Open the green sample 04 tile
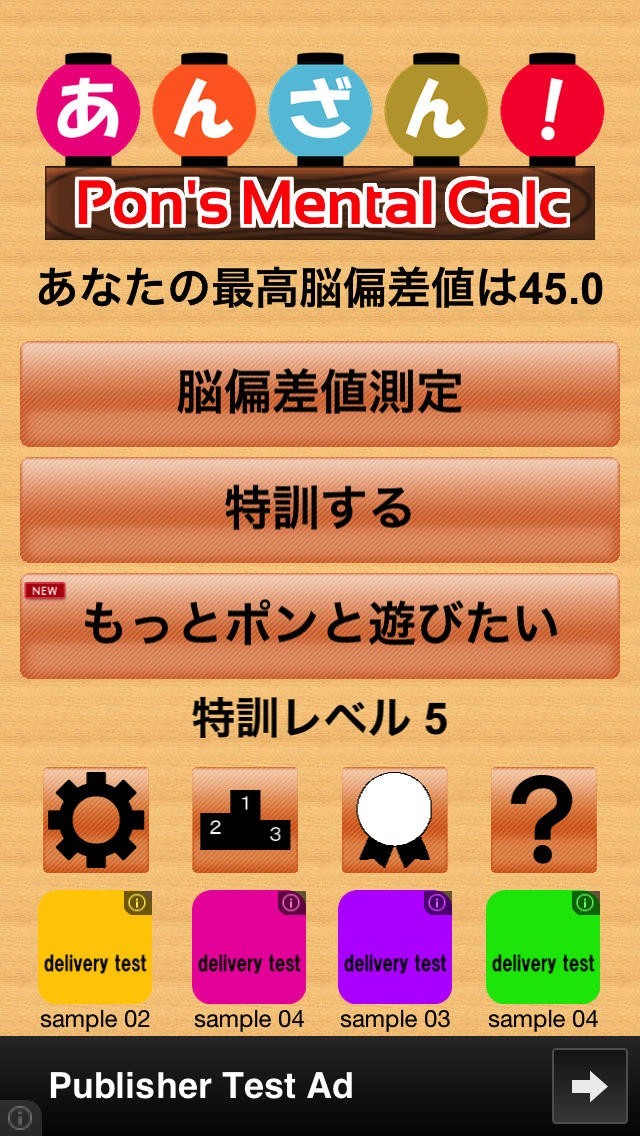 (x=543, y=948)
